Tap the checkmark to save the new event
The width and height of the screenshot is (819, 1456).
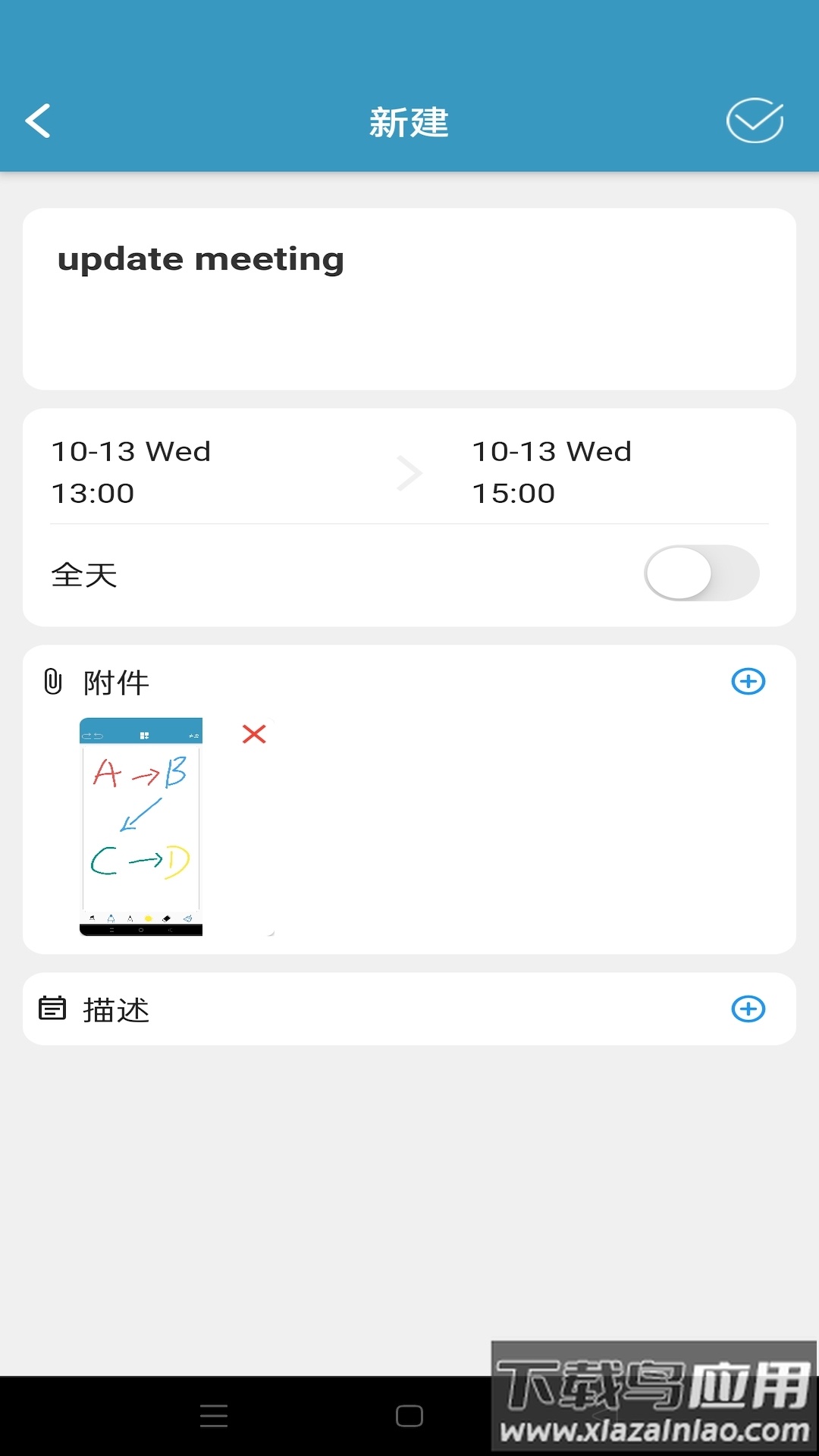[x=754, y=119]
